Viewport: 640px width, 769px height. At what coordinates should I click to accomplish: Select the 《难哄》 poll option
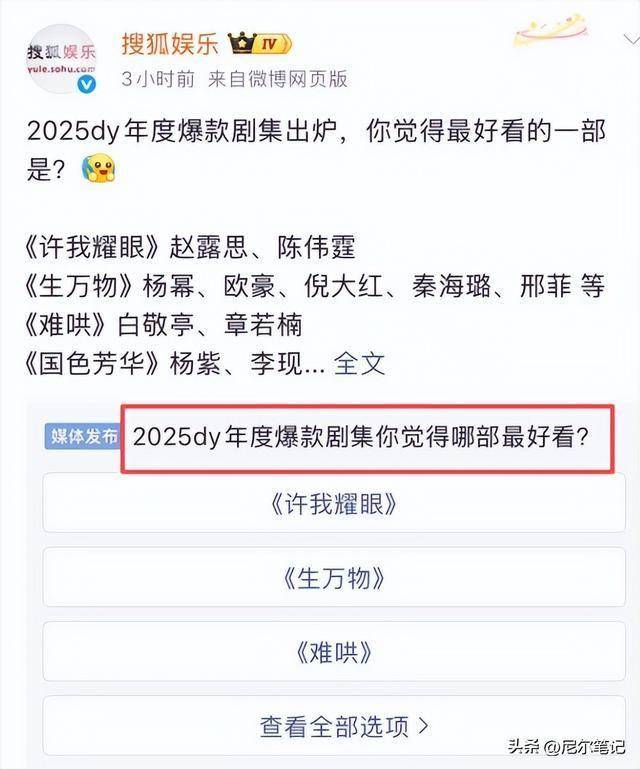334,653
